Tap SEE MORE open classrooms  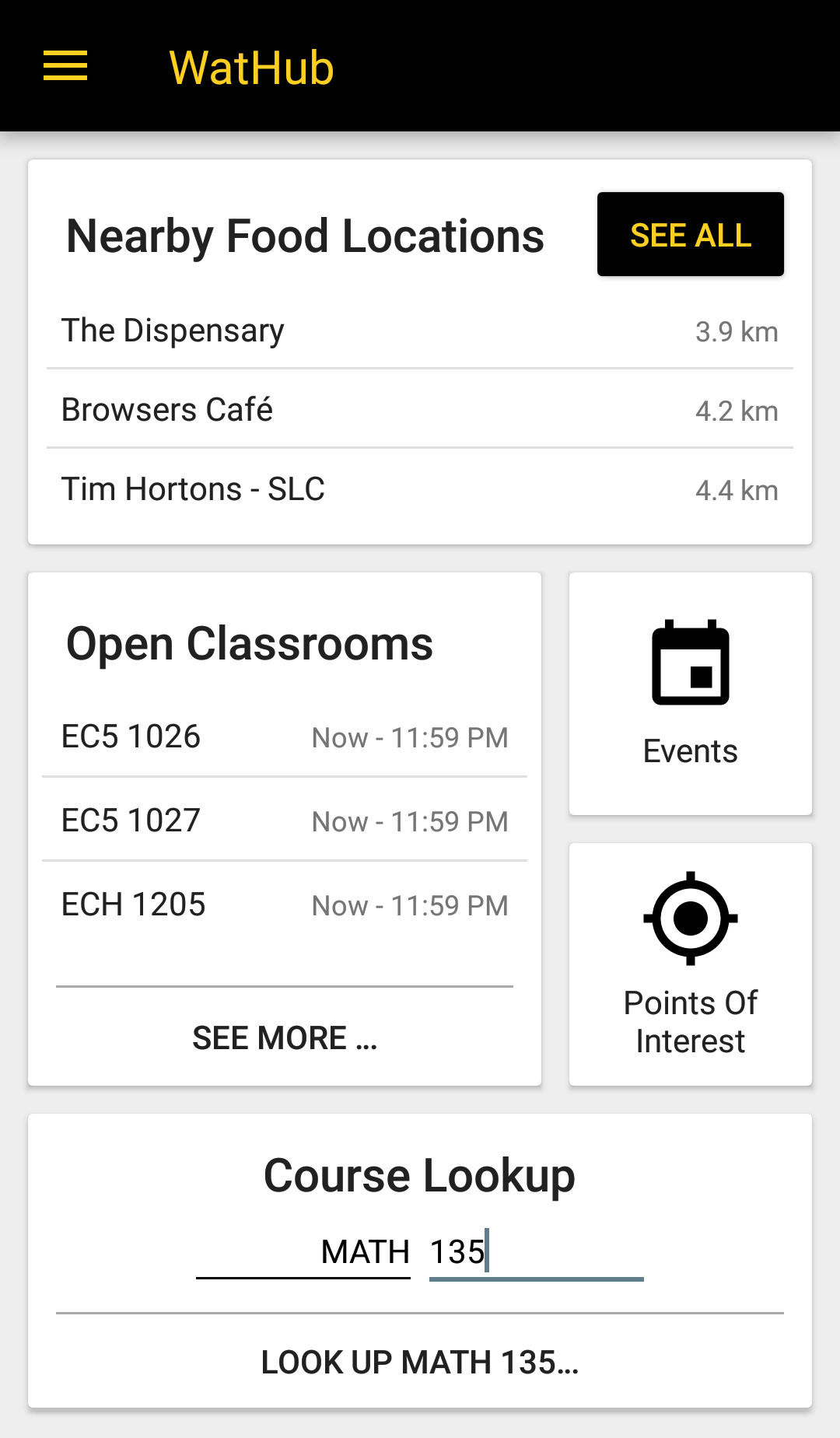[x=285, y=1037]
